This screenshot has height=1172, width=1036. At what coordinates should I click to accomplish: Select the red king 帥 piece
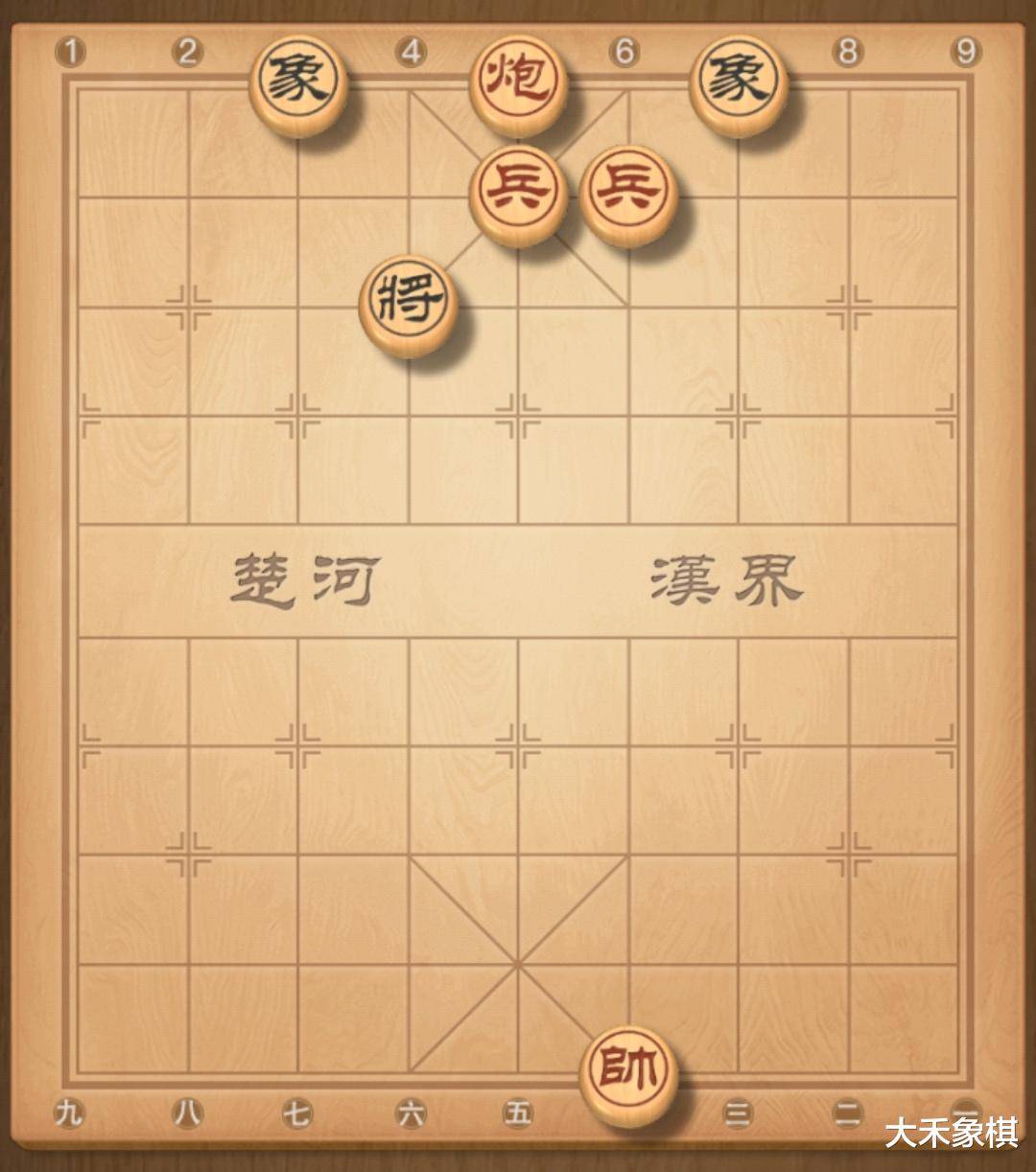point(628,1073)
